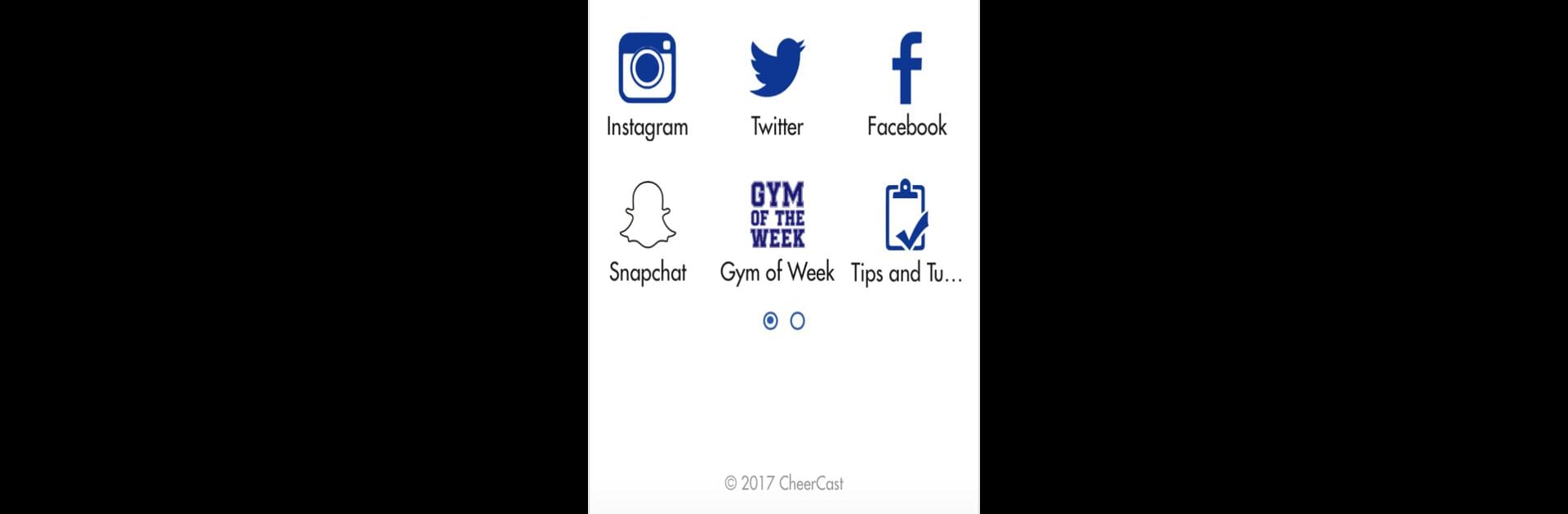
Task: Switch to the second page indicator dot
Action: (798, 321)
